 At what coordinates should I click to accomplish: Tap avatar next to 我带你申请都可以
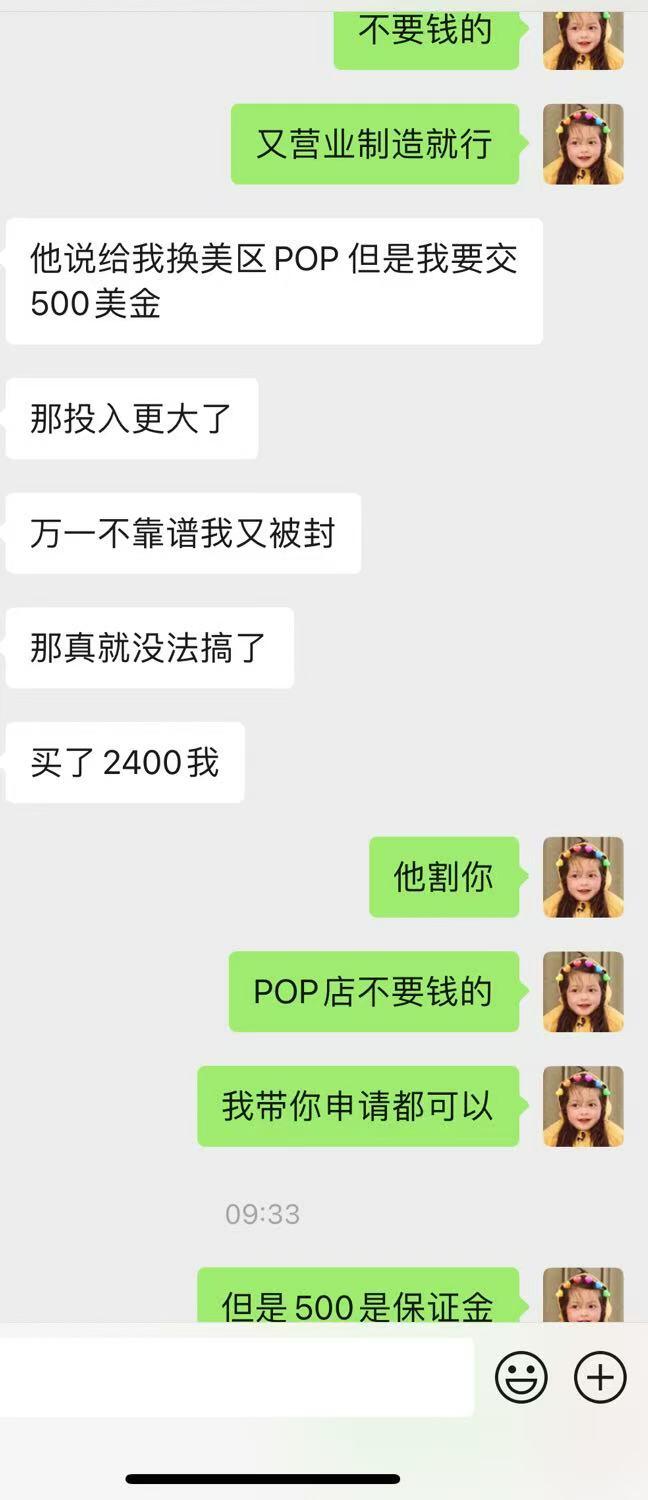(583, 1106)
